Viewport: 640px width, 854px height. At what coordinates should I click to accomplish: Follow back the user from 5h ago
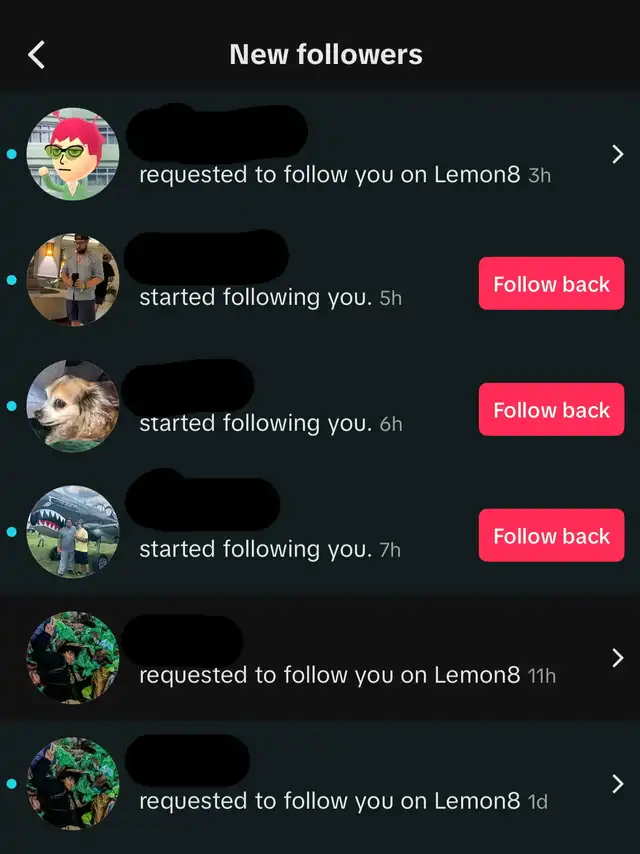point(551,284)
